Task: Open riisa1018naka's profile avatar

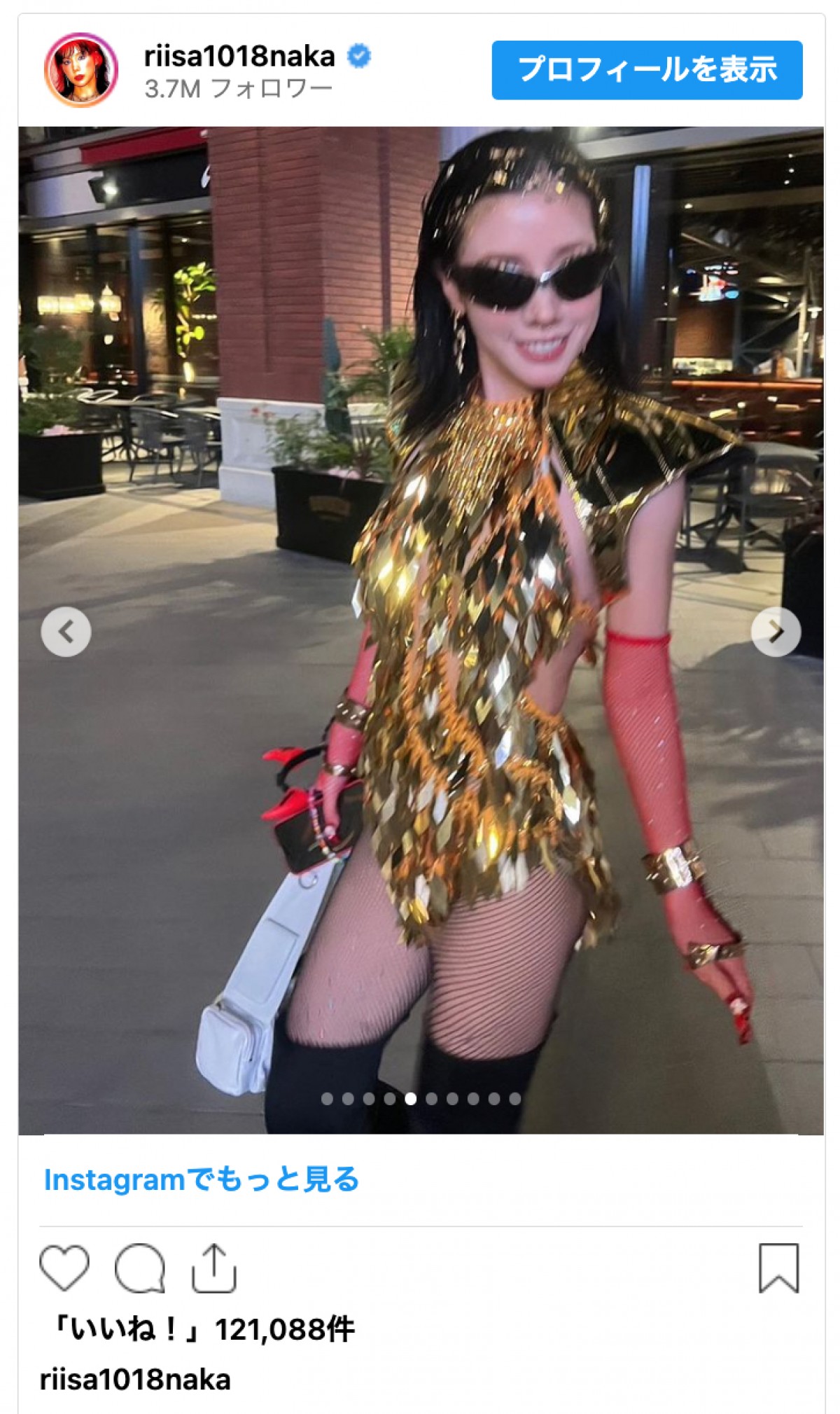Action: click(x=80, y=70)
